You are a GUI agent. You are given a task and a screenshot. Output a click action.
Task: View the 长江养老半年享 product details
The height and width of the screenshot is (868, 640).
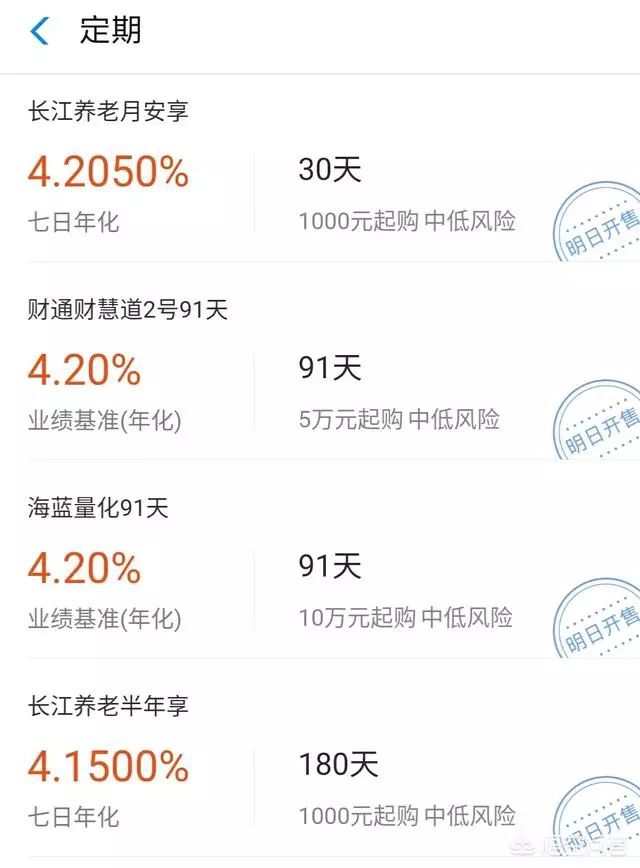coord(108,706)
